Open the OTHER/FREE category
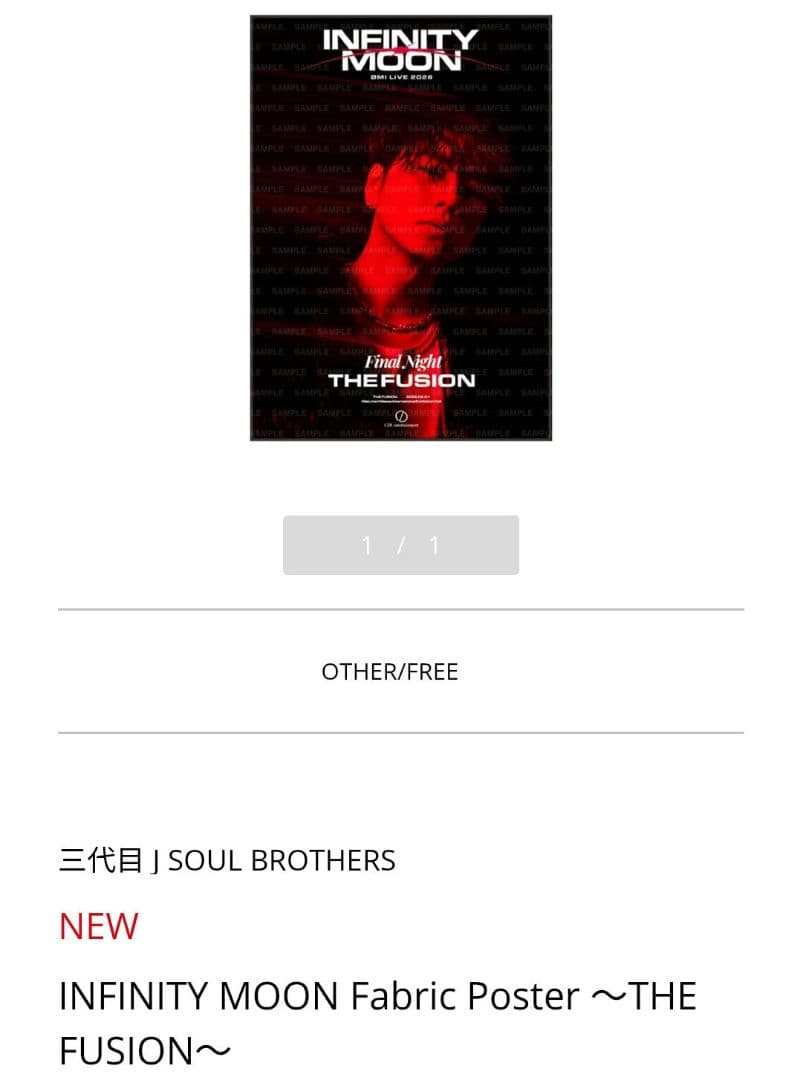The image size is (802, 1080). point(390,672)
